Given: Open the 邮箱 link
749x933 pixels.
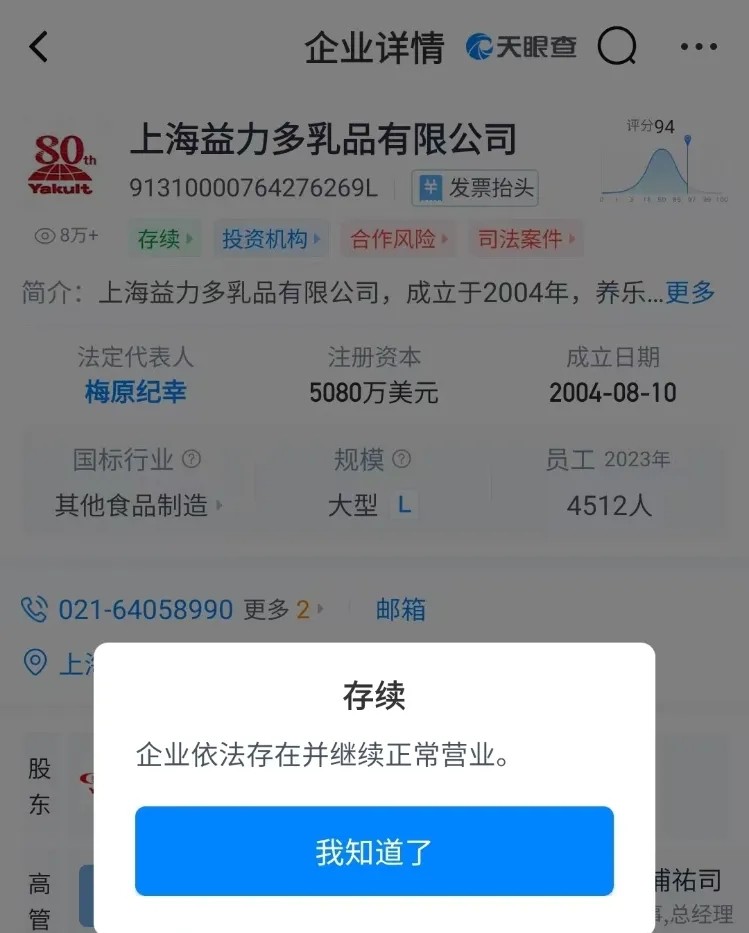Looking at the screenshot, I should (400, 609).
